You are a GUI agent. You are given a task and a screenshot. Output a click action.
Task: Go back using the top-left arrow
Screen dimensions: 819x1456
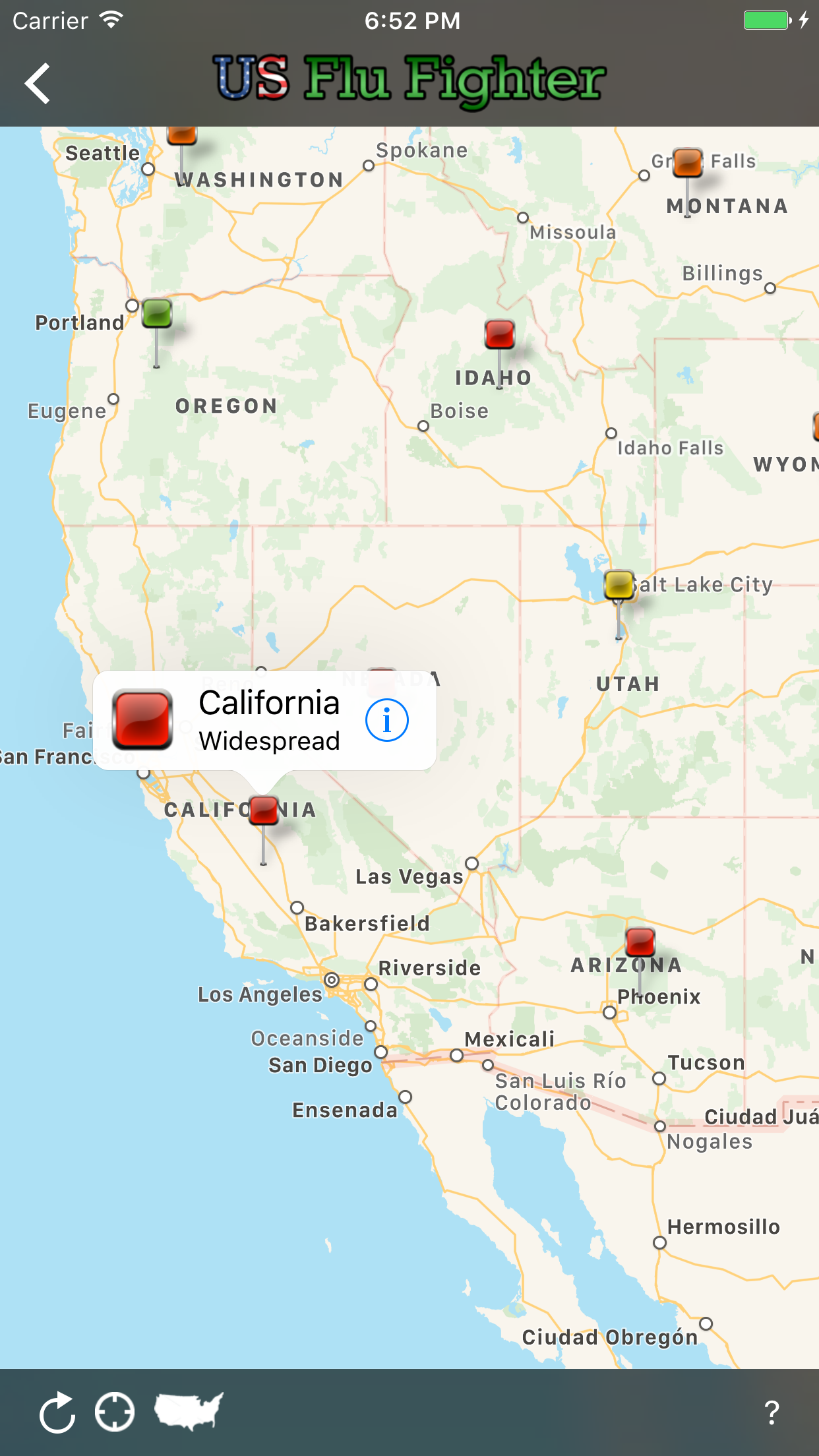[38, 83]
